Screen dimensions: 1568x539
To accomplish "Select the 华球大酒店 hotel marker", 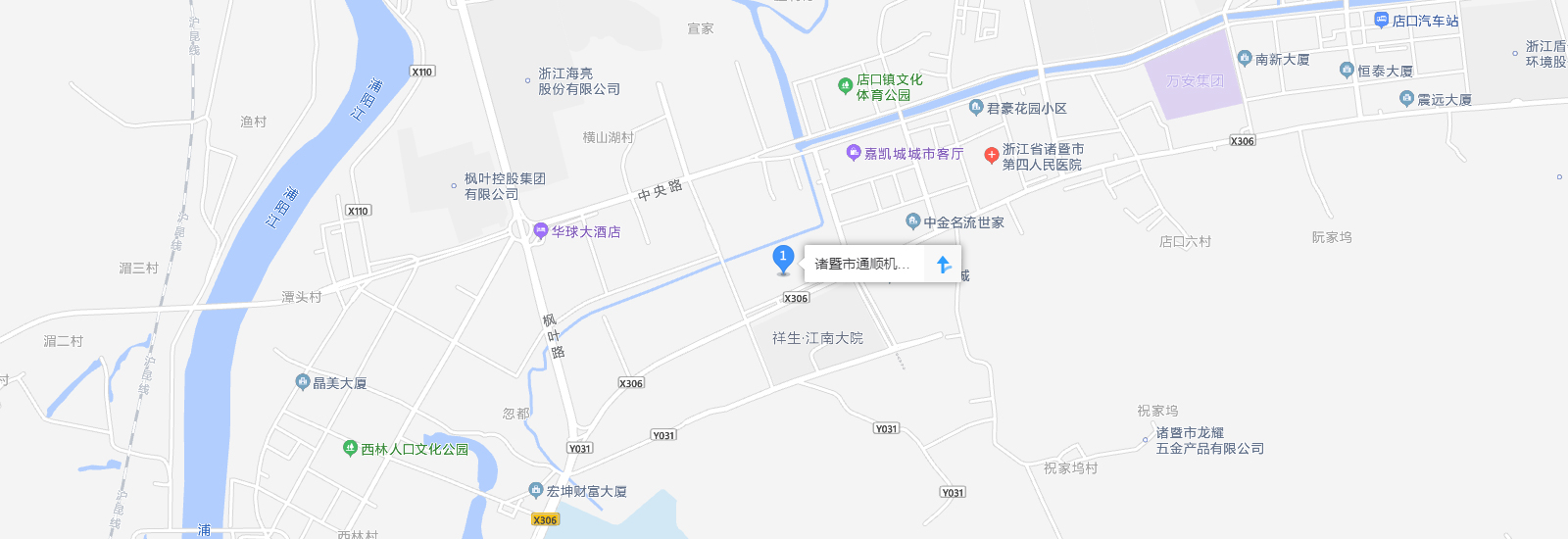I will pos(540,231).
